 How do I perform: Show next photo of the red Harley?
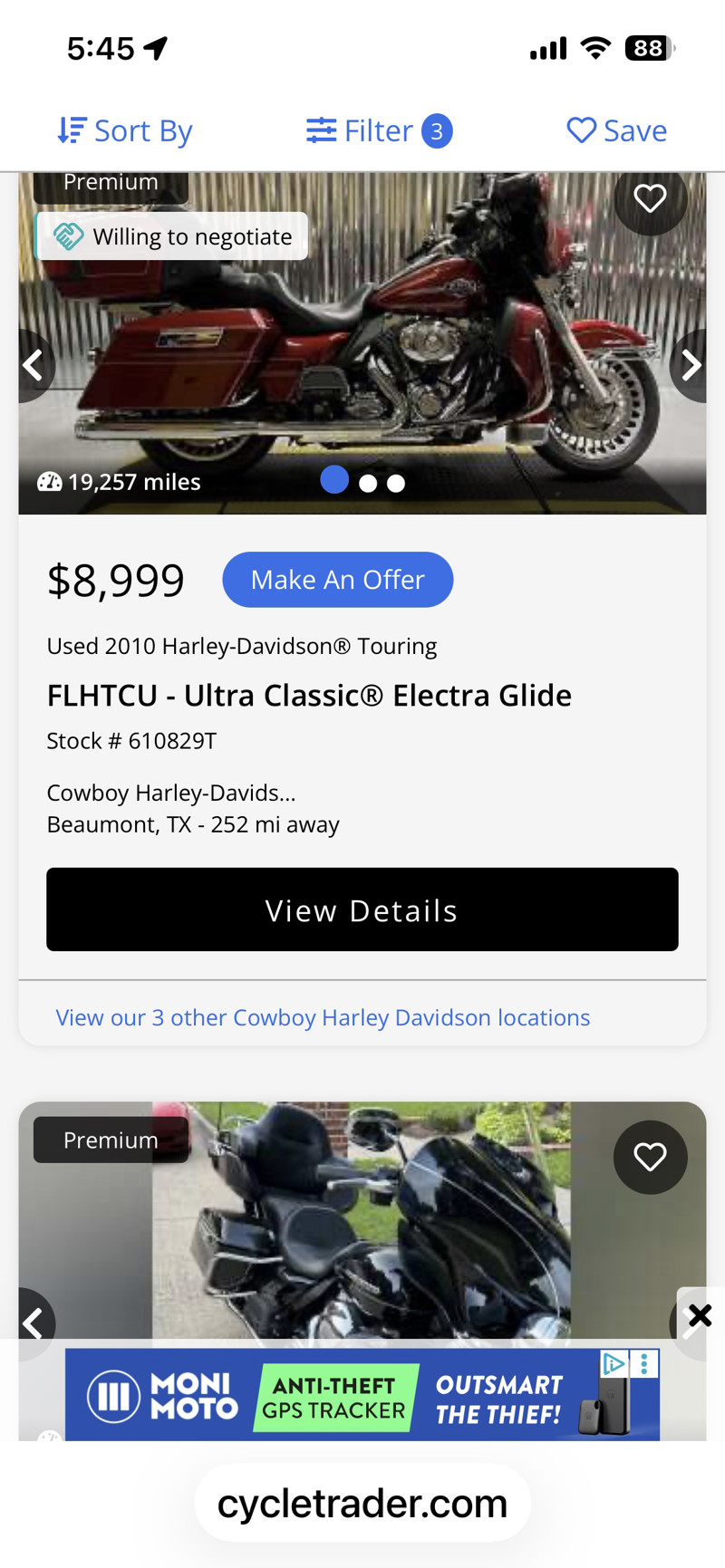pyautogui.click(x=691, y=365)
